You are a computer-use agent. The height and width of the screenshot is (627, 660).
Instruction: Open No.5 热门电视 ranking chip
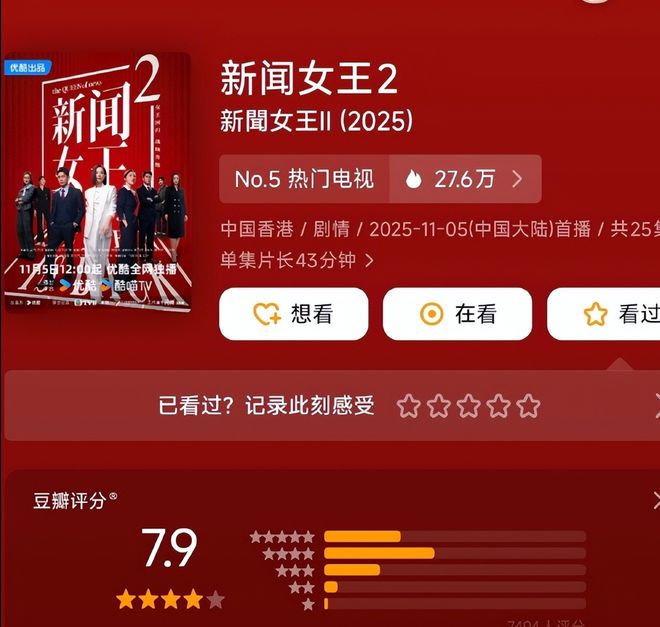pos(304,179)
